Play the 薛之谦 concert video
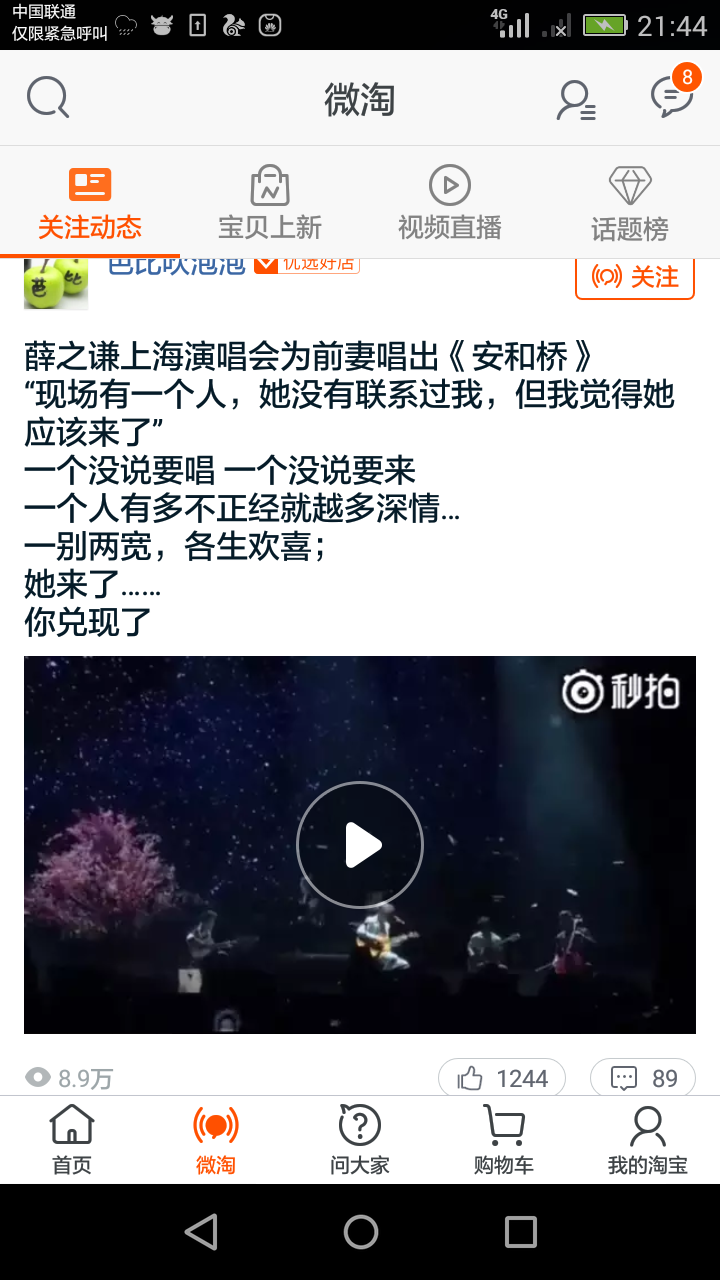 (360, 845)
